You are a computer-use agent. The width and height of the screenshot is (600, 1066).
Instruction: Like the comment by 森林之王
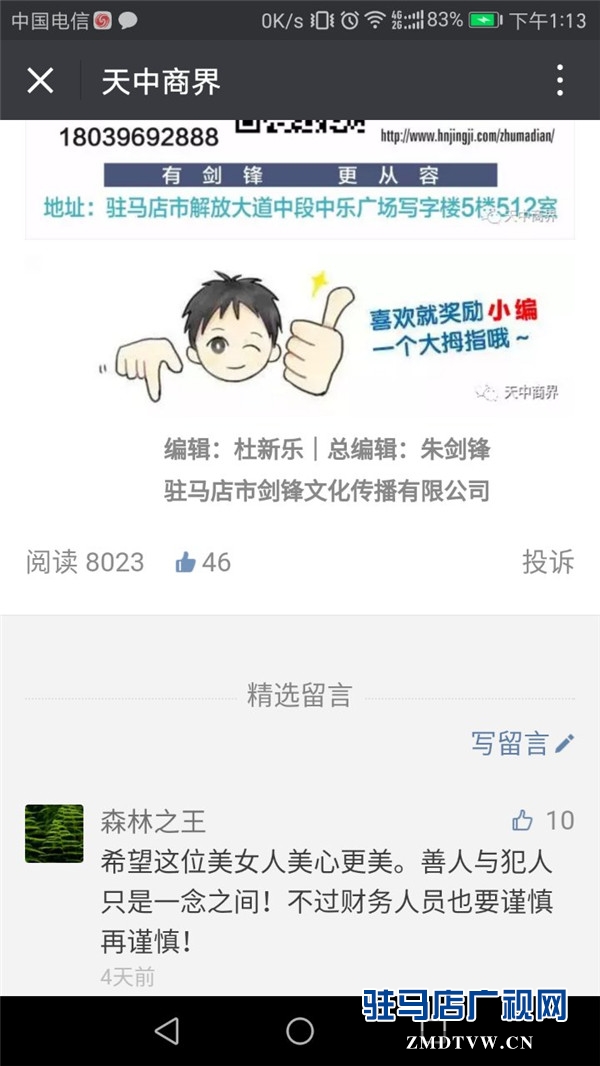pos(523,821)
